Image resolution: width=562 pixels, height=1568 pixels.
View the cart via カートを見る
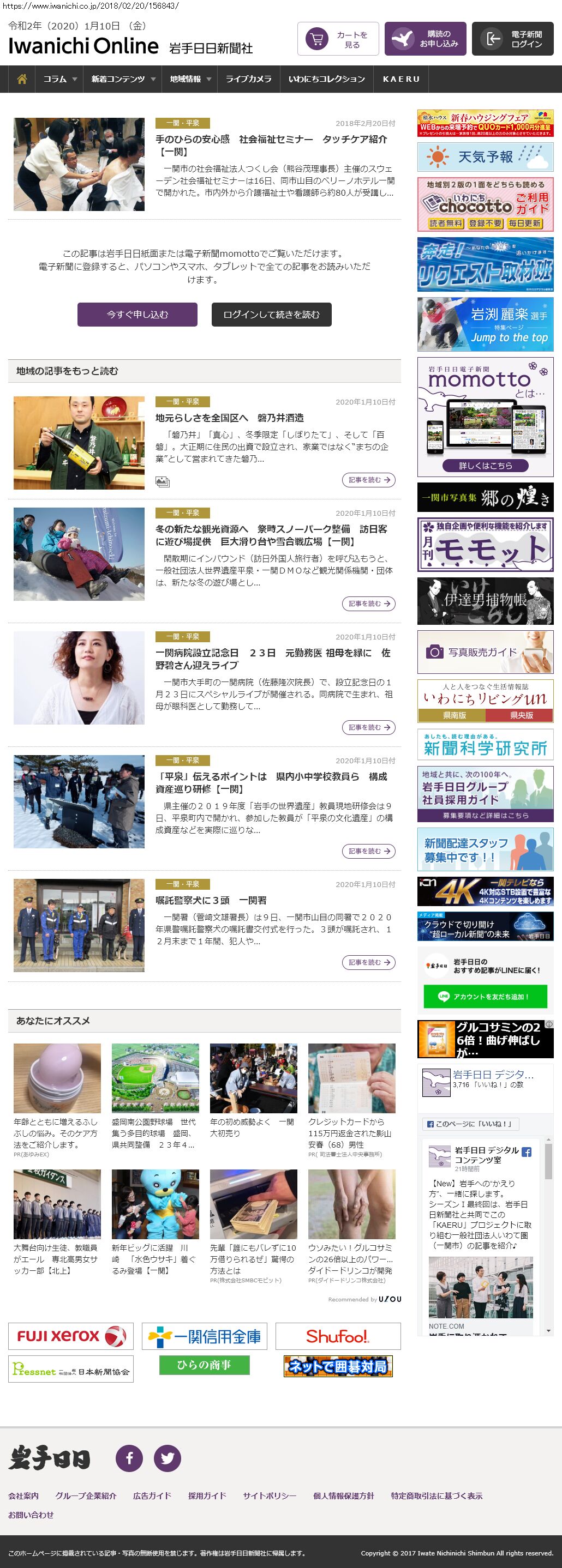click(338, 40)
